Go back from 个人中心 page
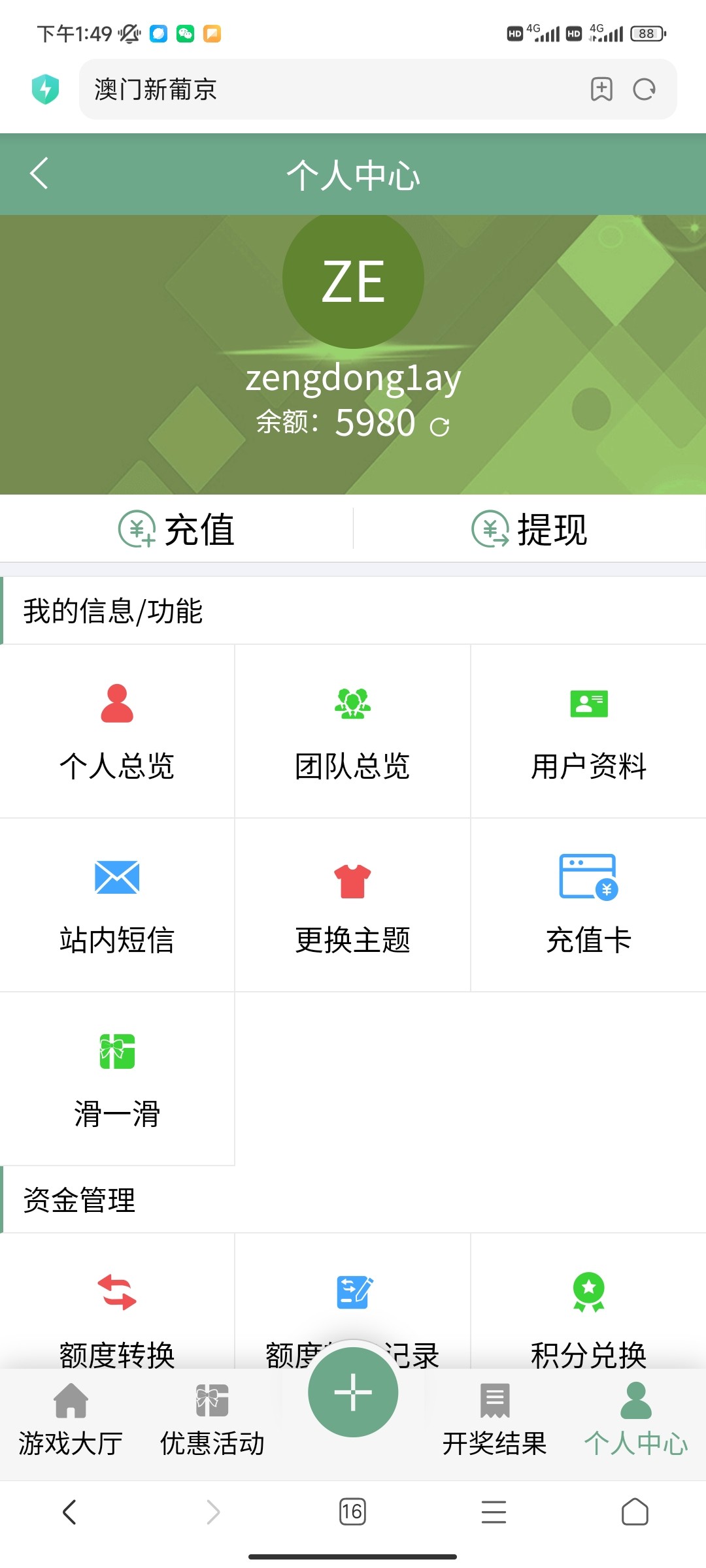The width and height of the screenshot is (706, 1568). 39,174
